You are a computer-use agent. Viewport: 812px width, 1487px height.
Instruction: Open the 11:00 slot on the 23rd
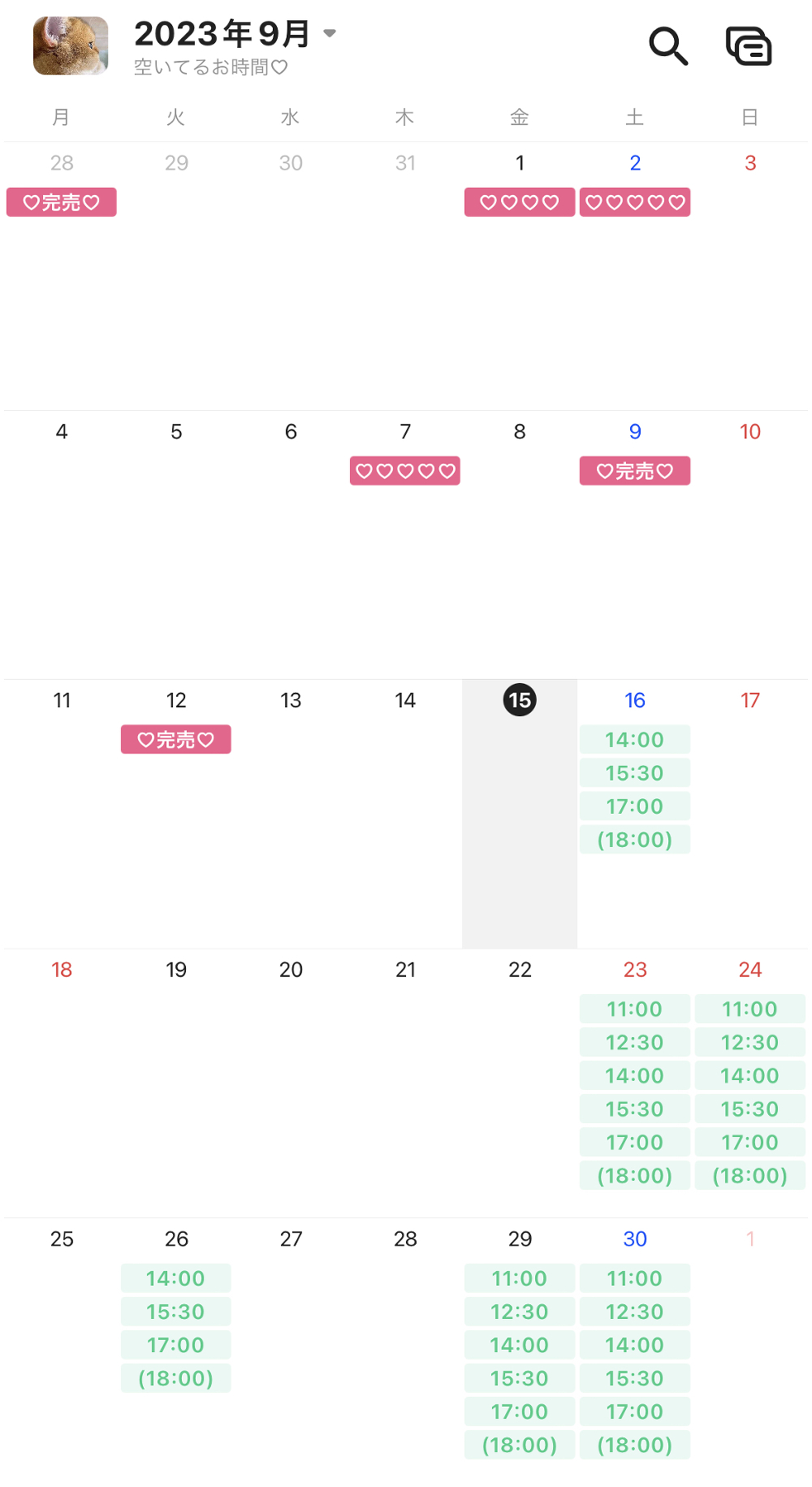(635, 1009)
